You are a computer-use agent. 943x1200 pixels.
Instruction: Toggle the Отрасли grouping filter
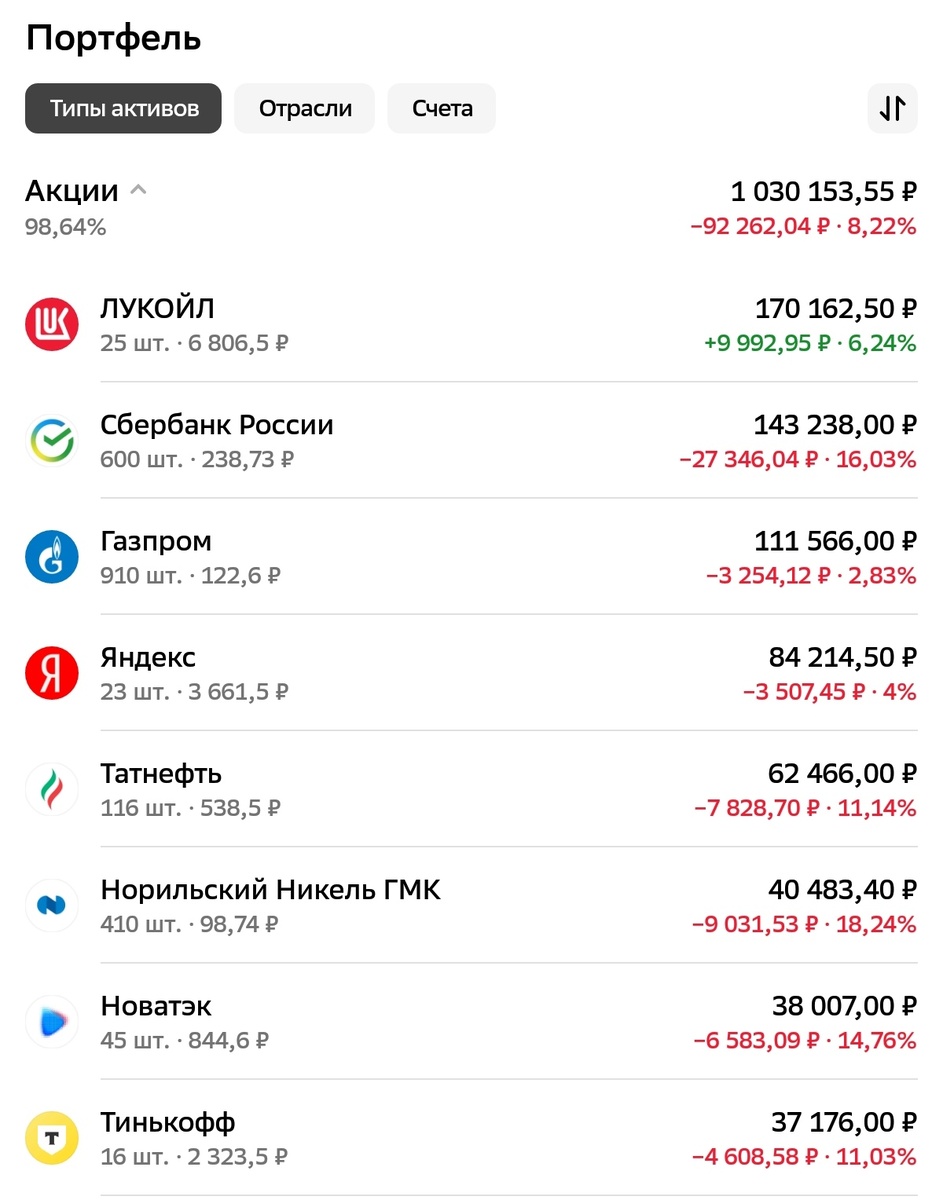[x=304, y=108]
